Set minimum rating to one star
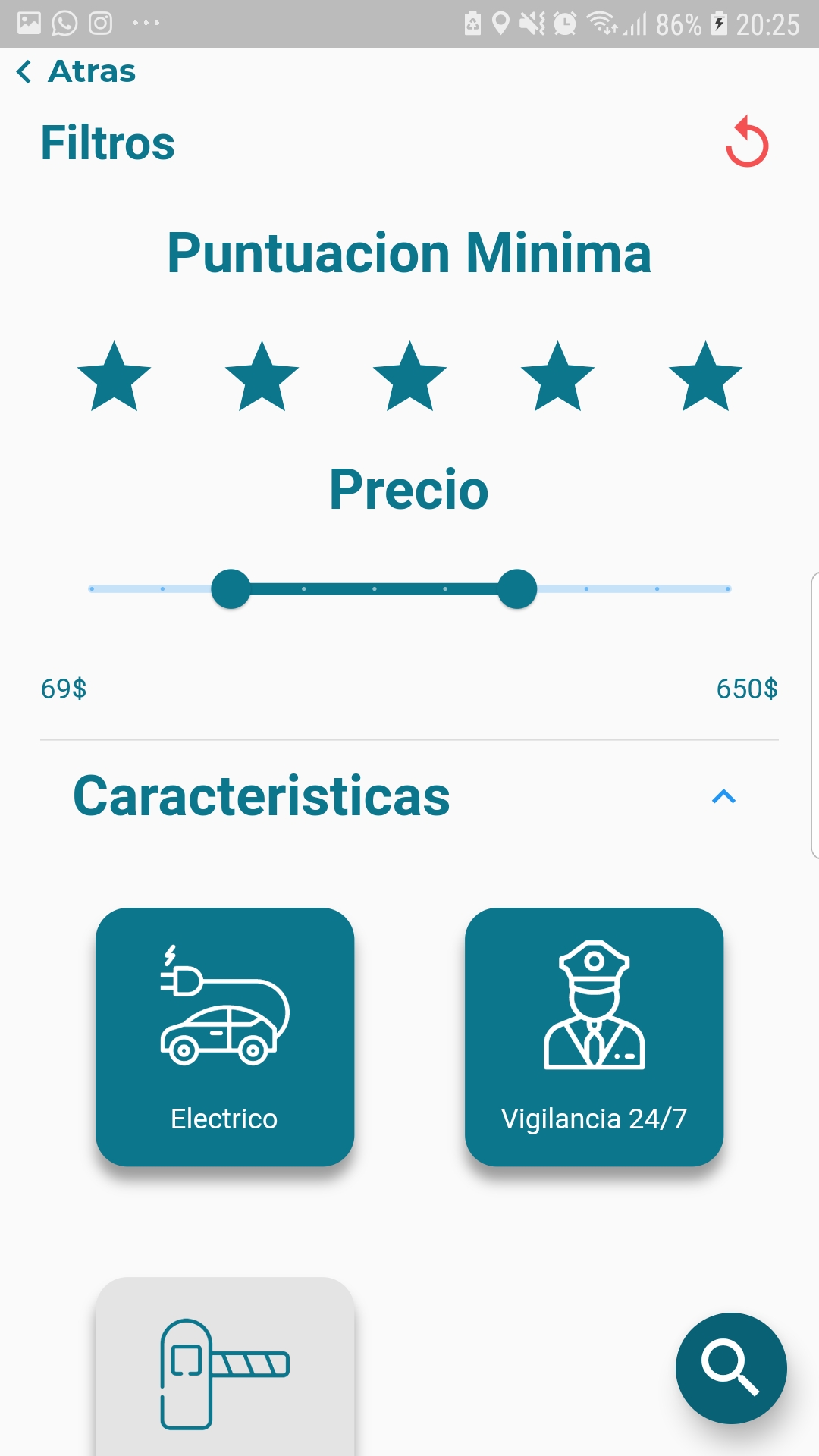819x1456 pixels. point(115,377)
